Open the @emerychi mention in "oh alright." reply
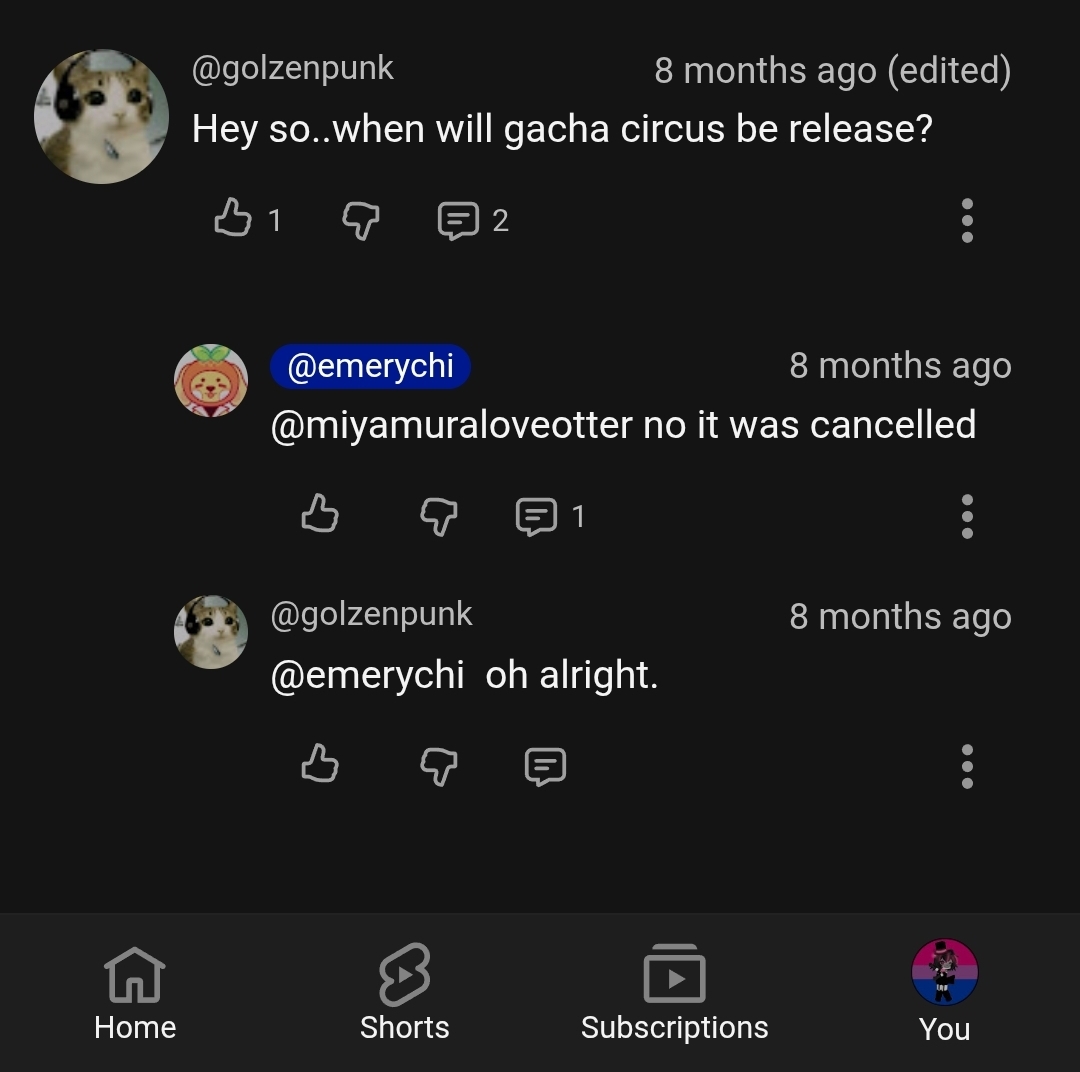The height and width of the screenshot is (1072, 1080). [x=367, y=675]
